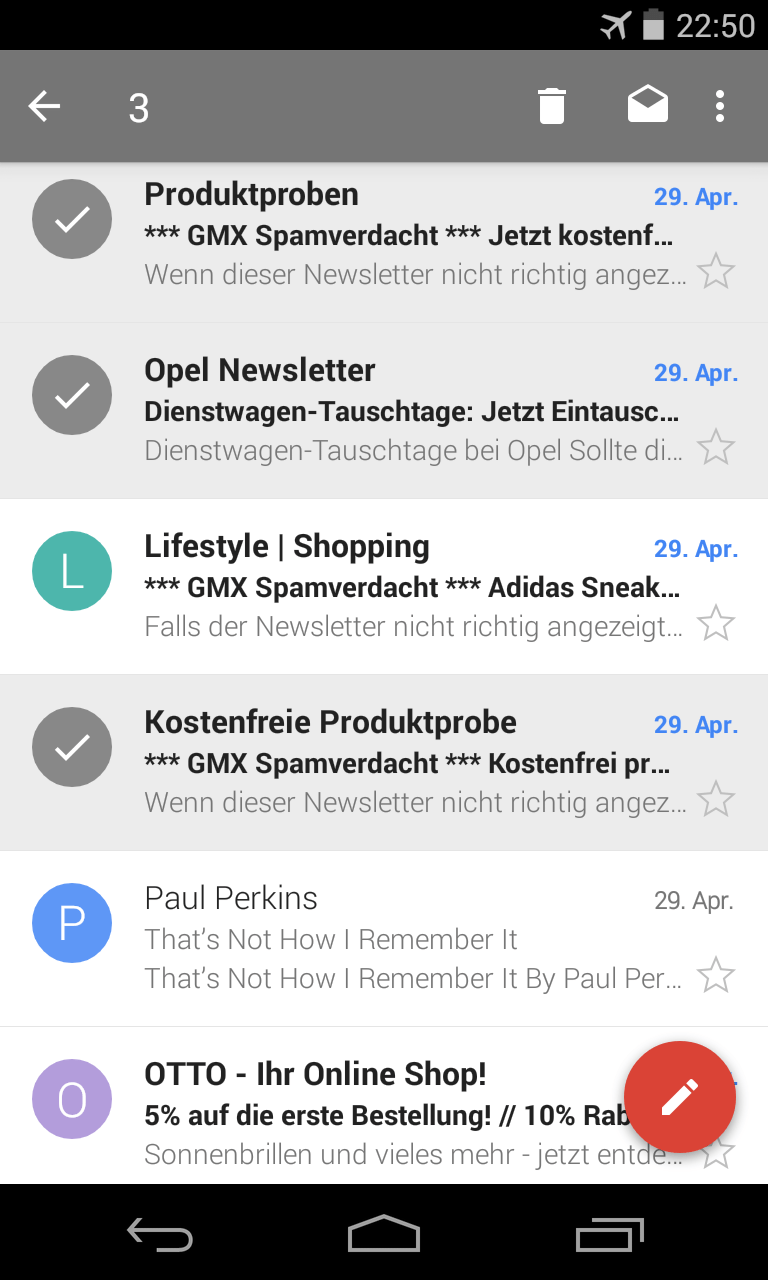Deselect the Kostenfreie Produktprobe email
Image resolution: width=768 pixels, height=1280 pixels.
point(72,747)
